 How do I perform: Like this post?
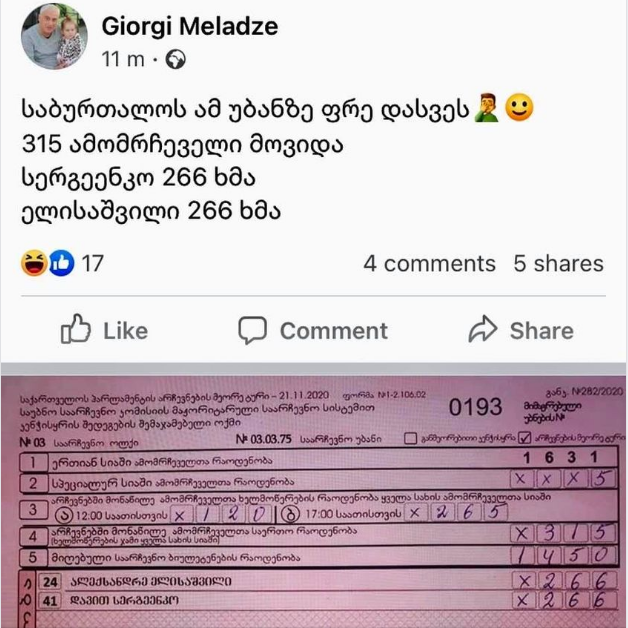click(x=104, y=330)
